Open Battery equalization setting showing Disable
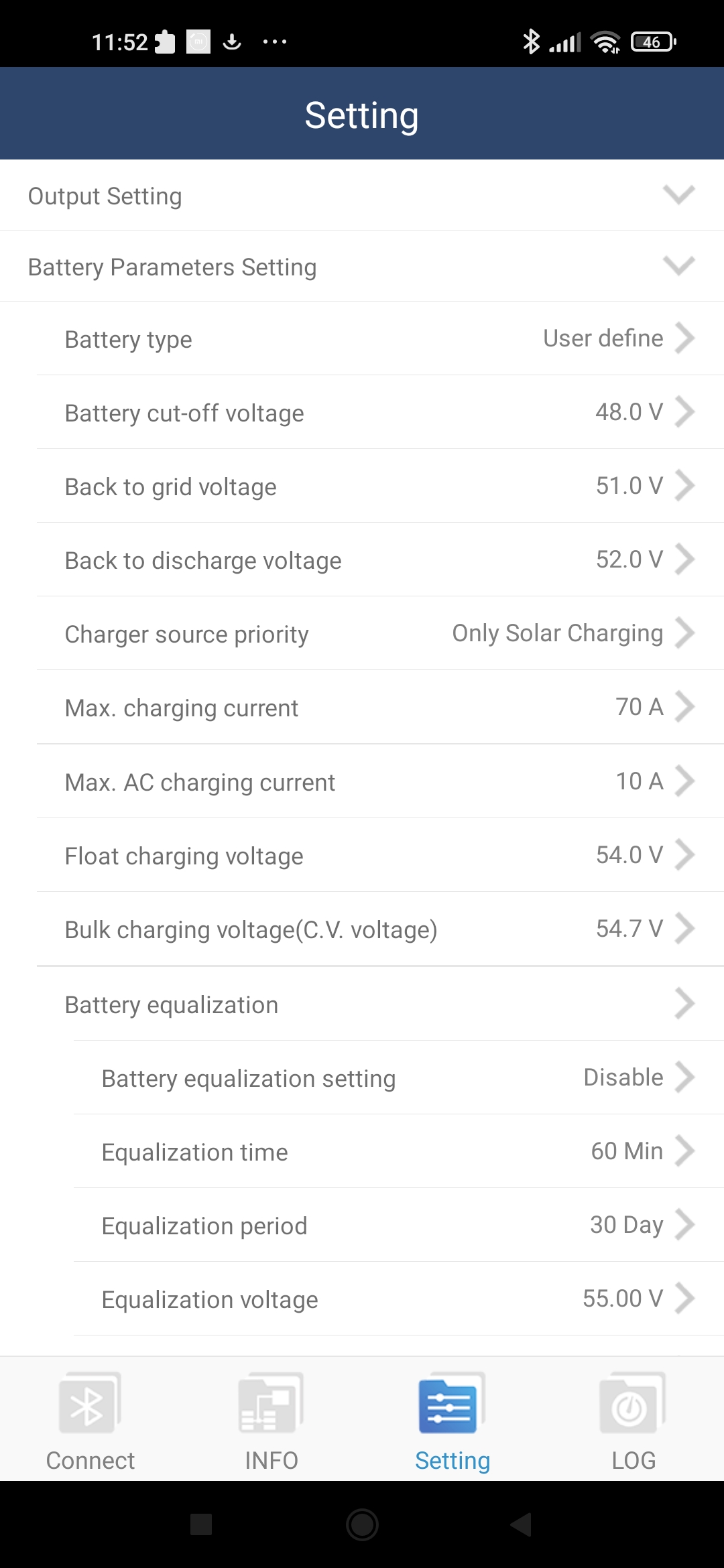This screenshot has height=1568, width=724. pyautogui.click(x=398, y=1078)
